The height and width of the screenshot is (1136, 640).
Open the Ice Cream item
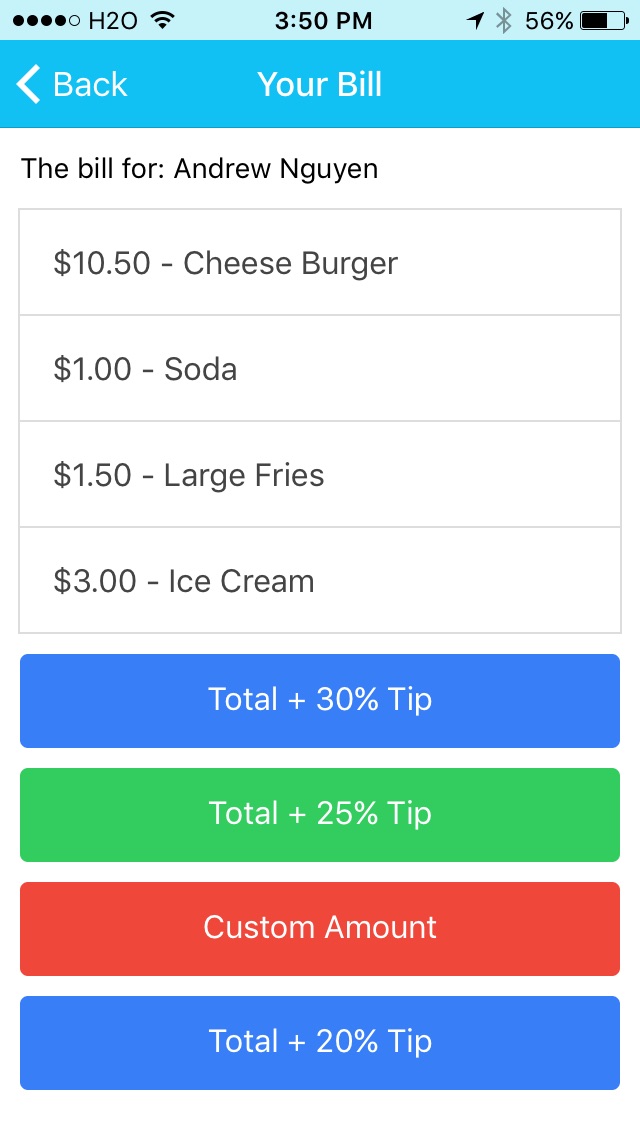pyautogui.click(x=320, y=581)
